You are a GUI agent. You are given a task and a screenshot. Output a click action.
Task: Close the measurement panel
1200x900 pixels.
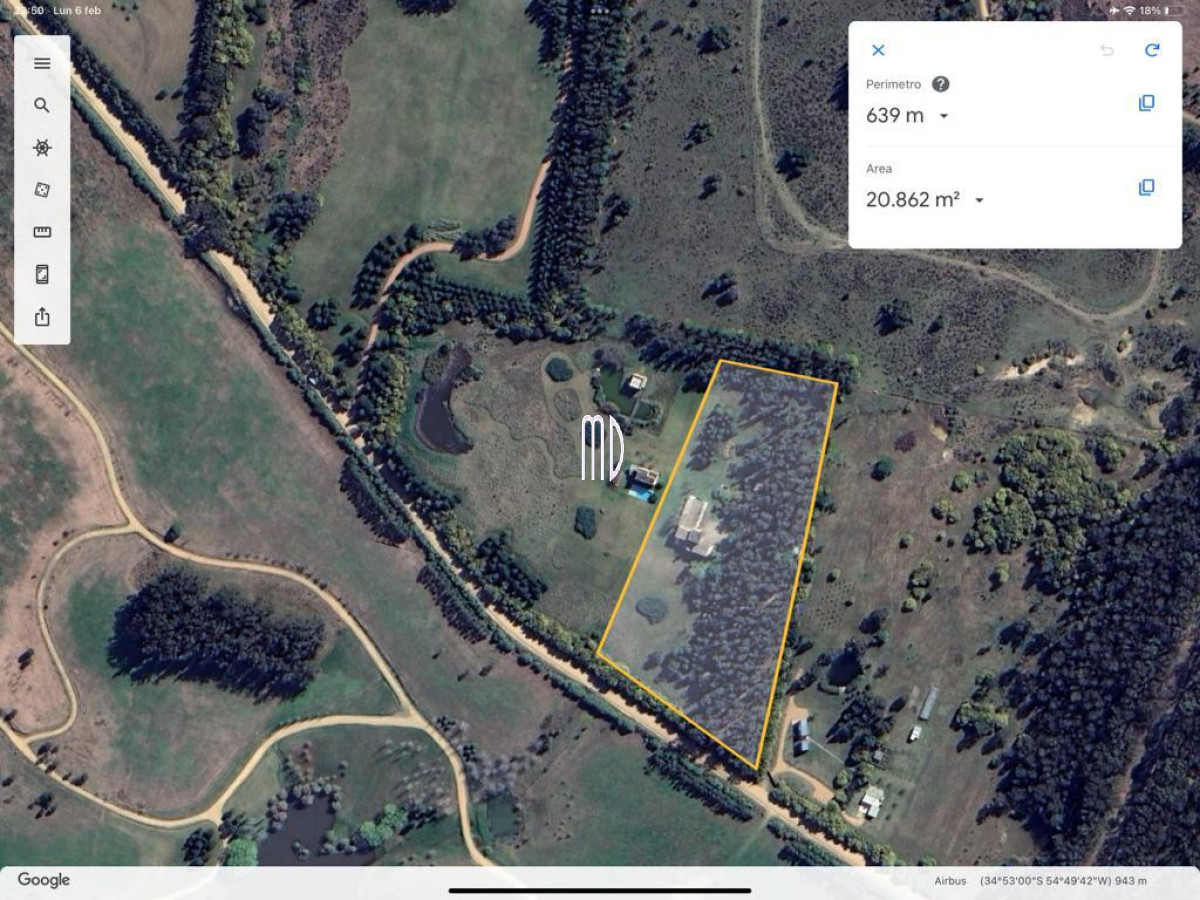coord(878,50)
